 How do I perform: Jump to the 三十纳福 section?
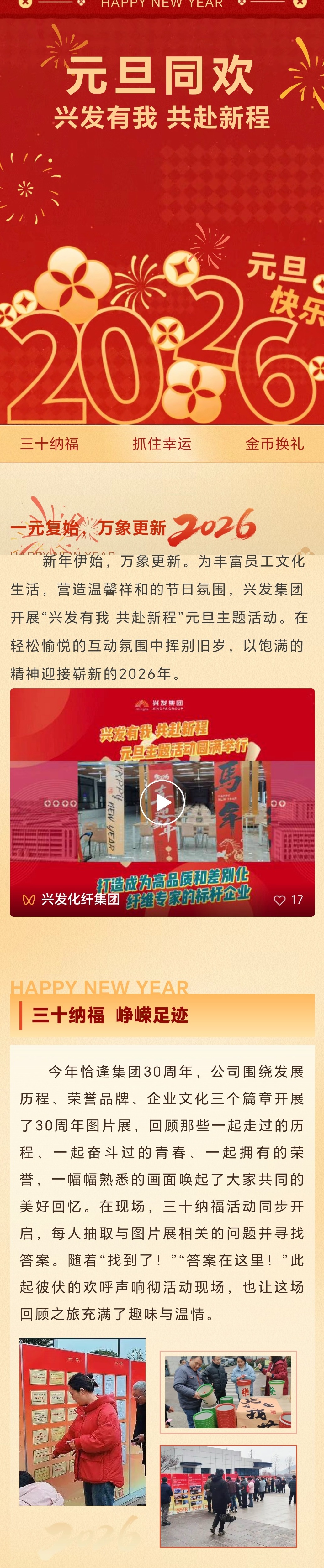tap(49, 444)
